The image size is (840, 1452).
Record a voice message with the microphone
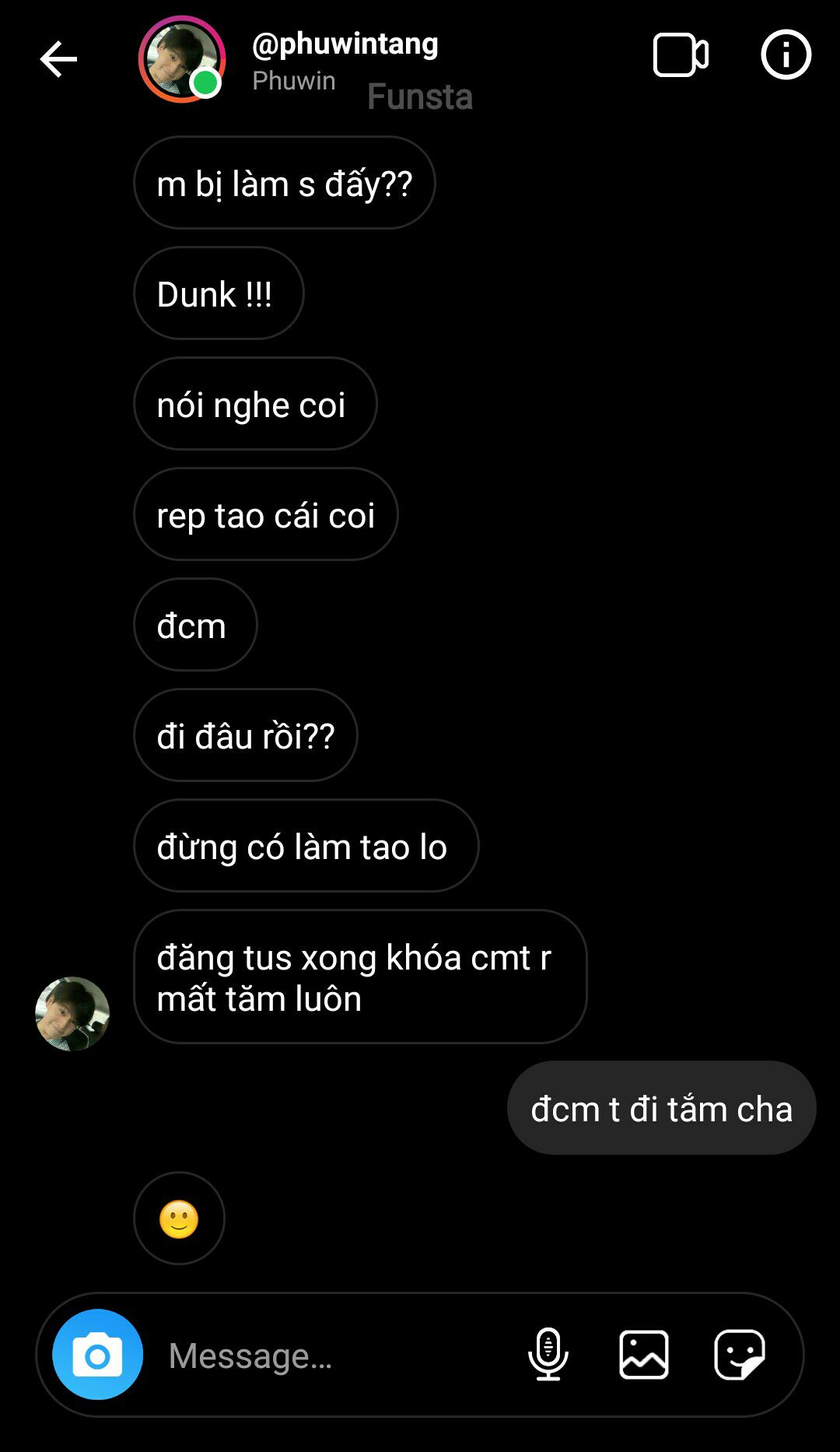(548, 1355)
